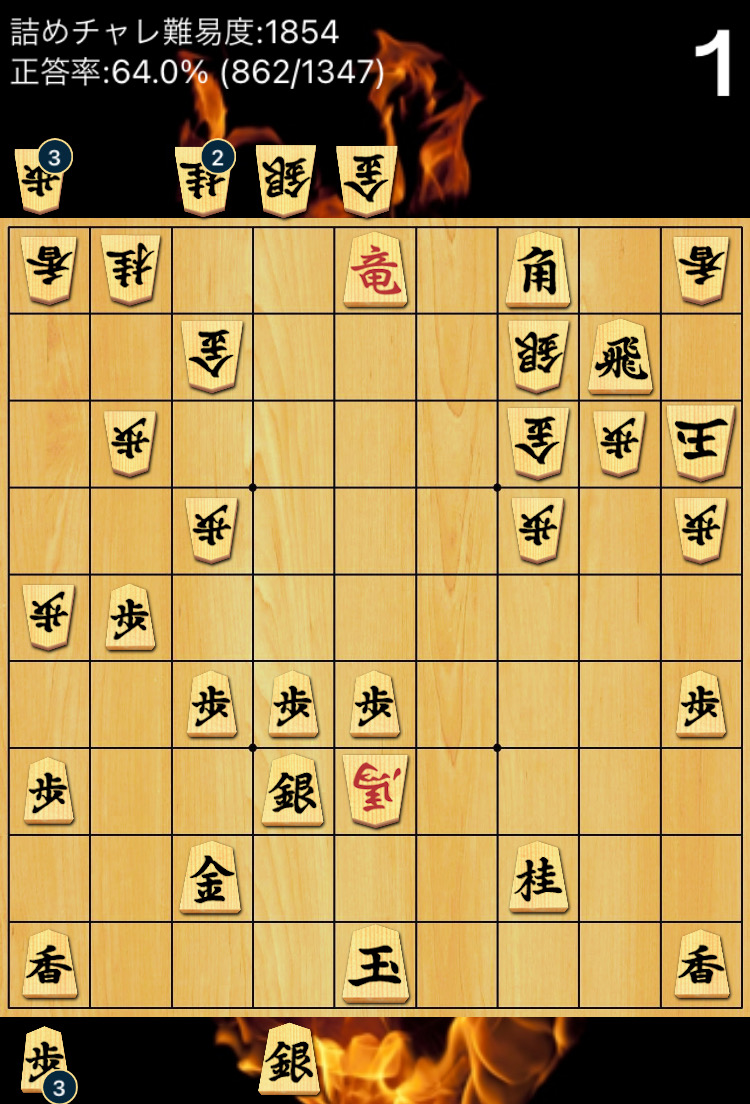Select the red dragon 竜 piece
Screen dimensions: 750x1104
(x=375, y=270)
